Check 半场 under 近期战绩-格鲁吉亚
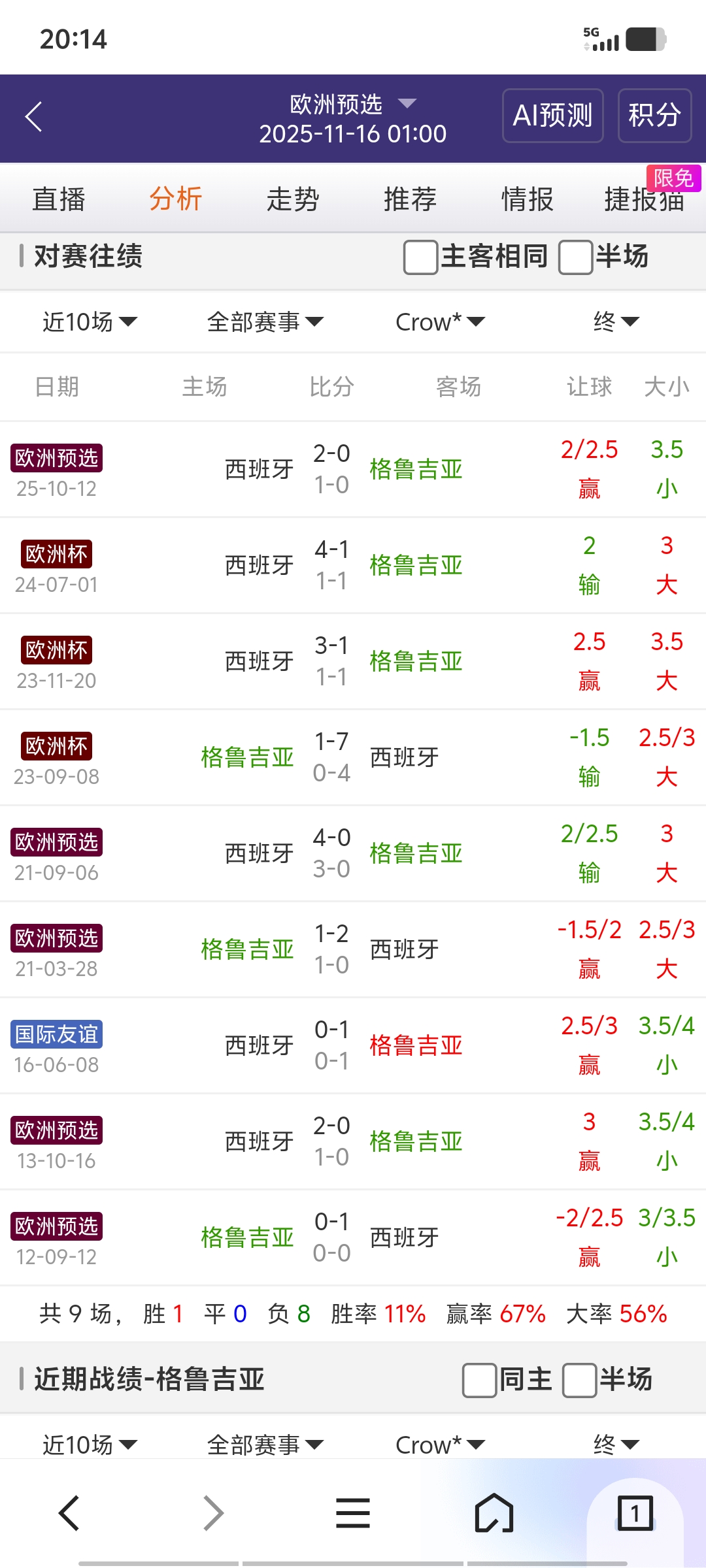The height and width of the screenshot is (1568, 706). point(579,1380)
